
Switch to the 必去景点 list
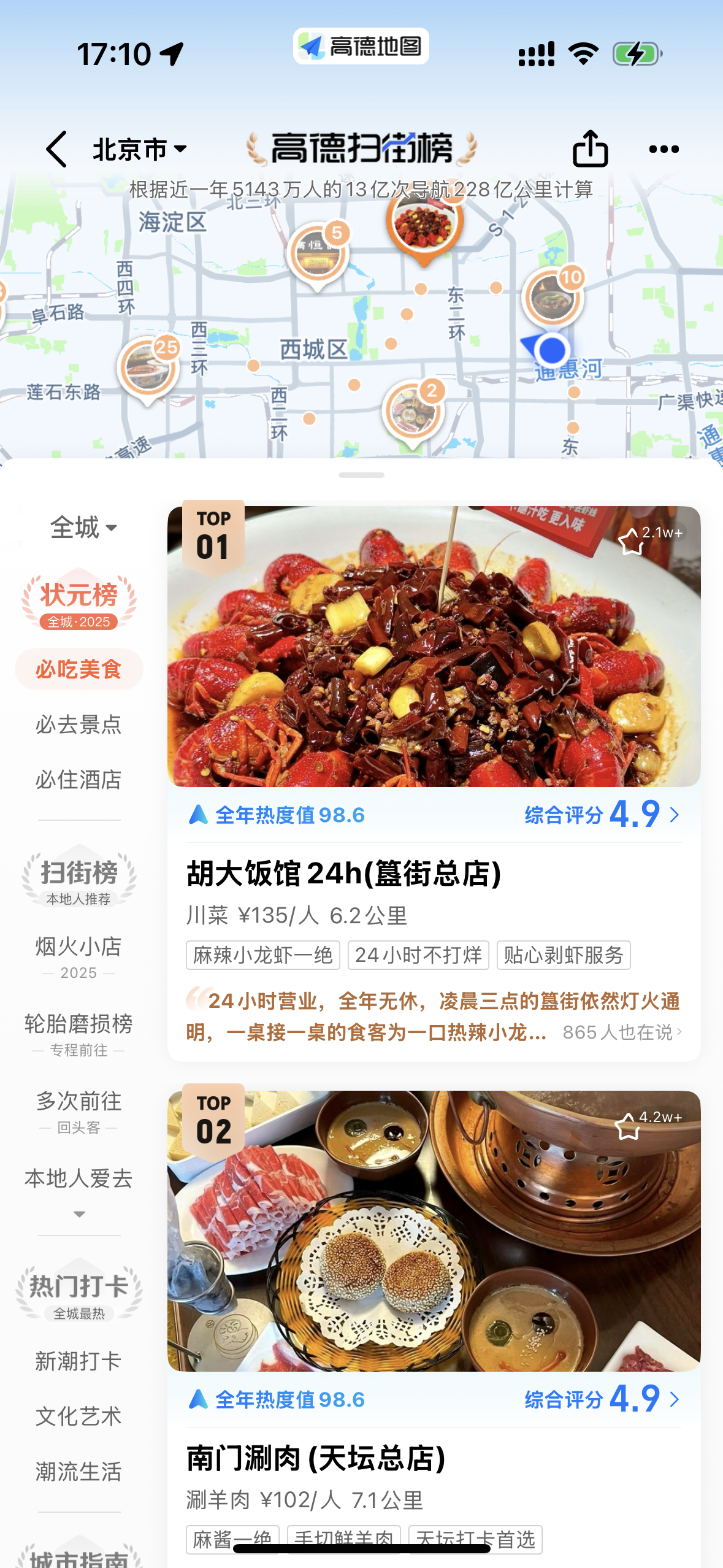(78, 724)
